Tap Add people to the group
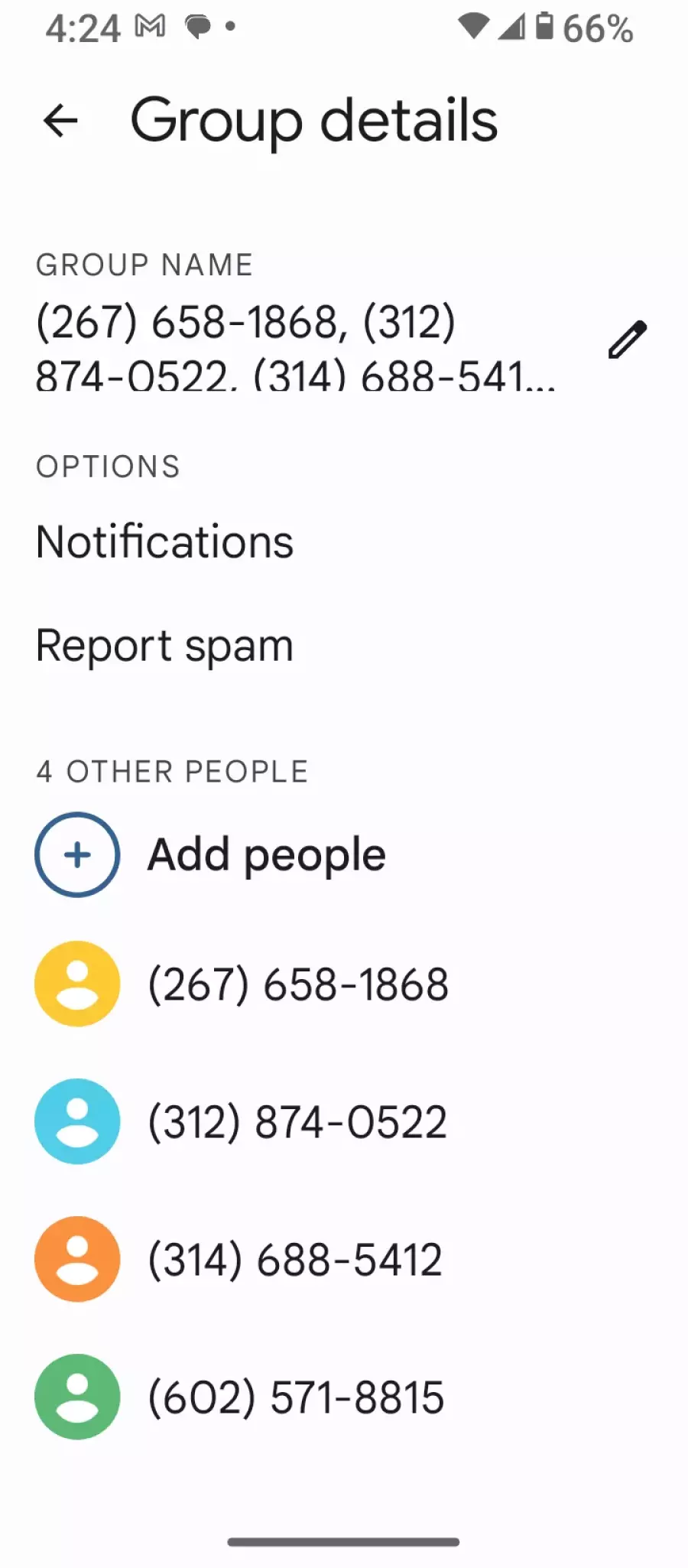688x1568 pixels. click(344, 854)
